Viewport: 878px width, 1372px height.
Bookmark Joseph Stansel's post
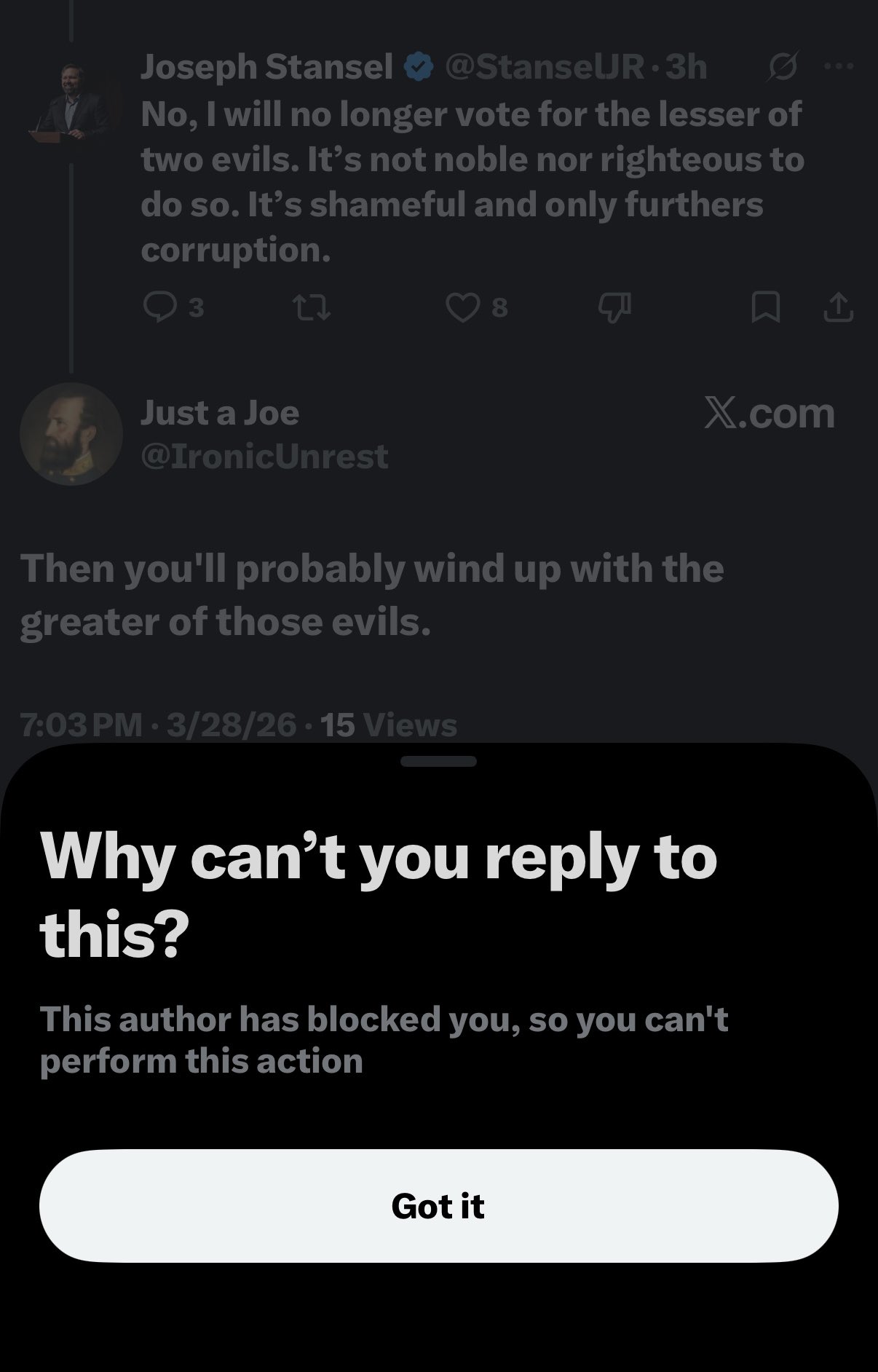(765, 307)
